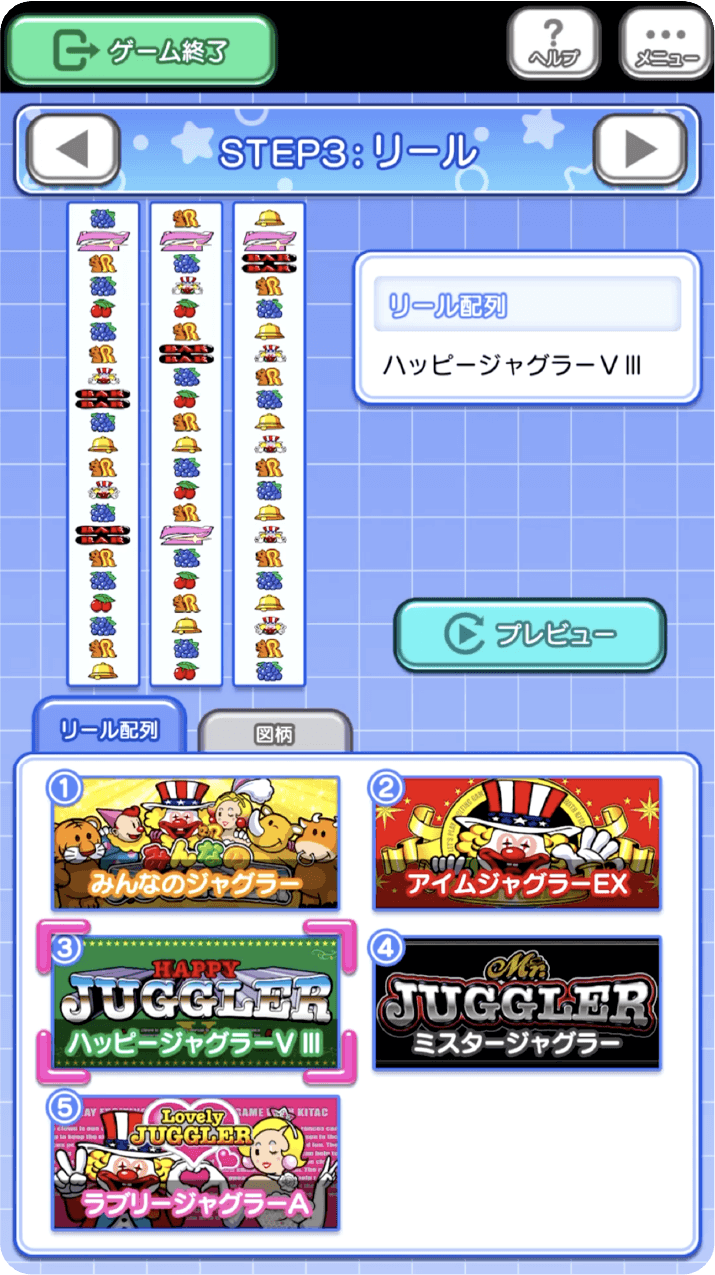This screenshot has height=1275, width=715.
Task: Select the リール配列 tab
Action: 109,730
